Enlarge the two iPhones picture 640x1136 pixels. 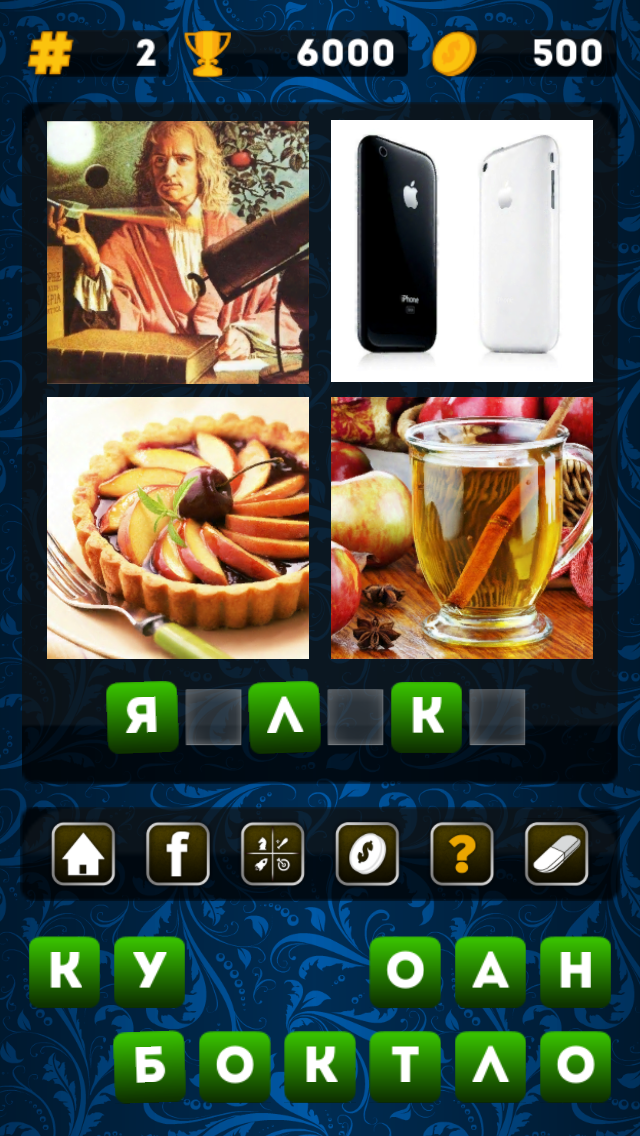click(x=462, y=251)
